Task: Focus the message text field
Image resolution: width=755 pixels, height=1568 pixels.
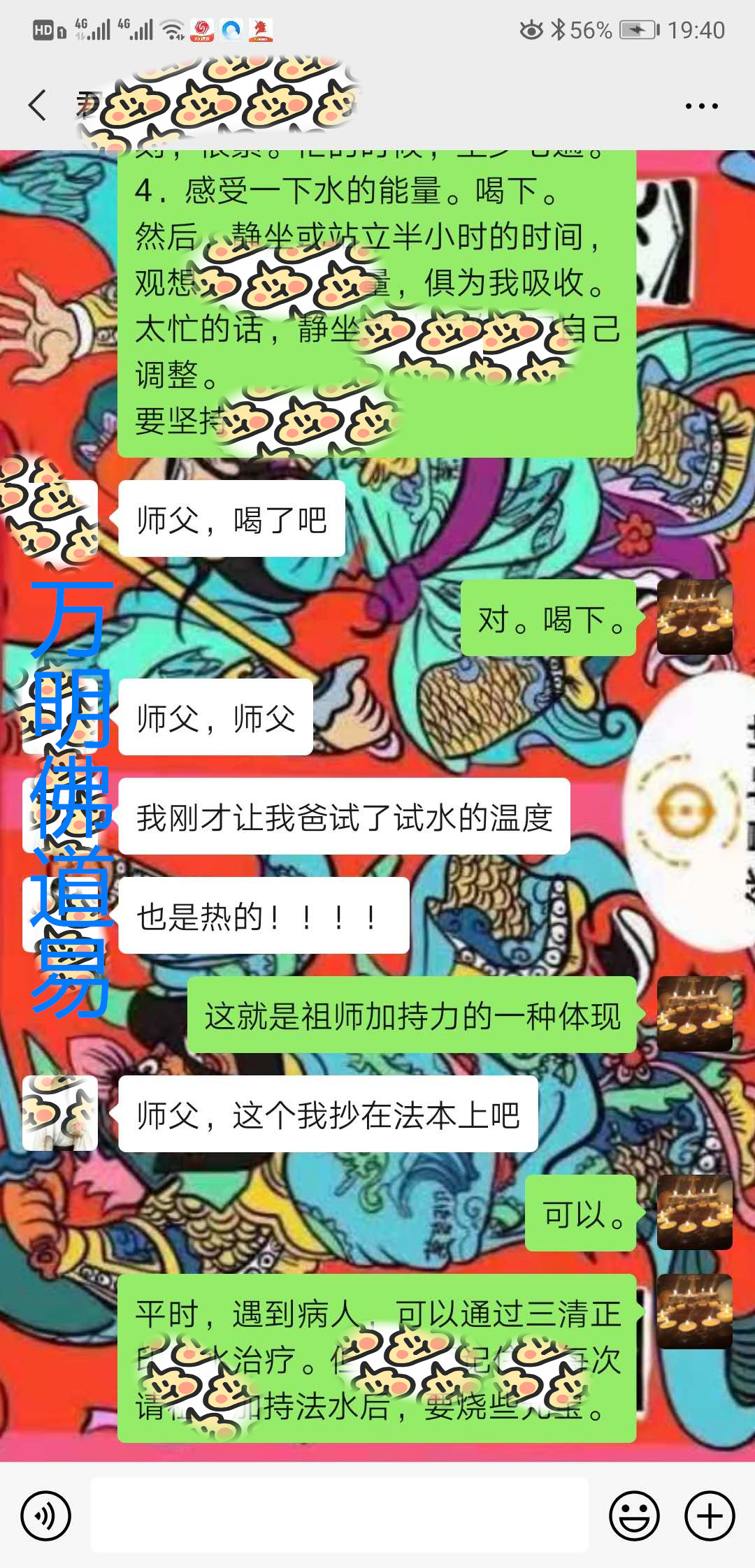Action: [x=339, y=1516]
